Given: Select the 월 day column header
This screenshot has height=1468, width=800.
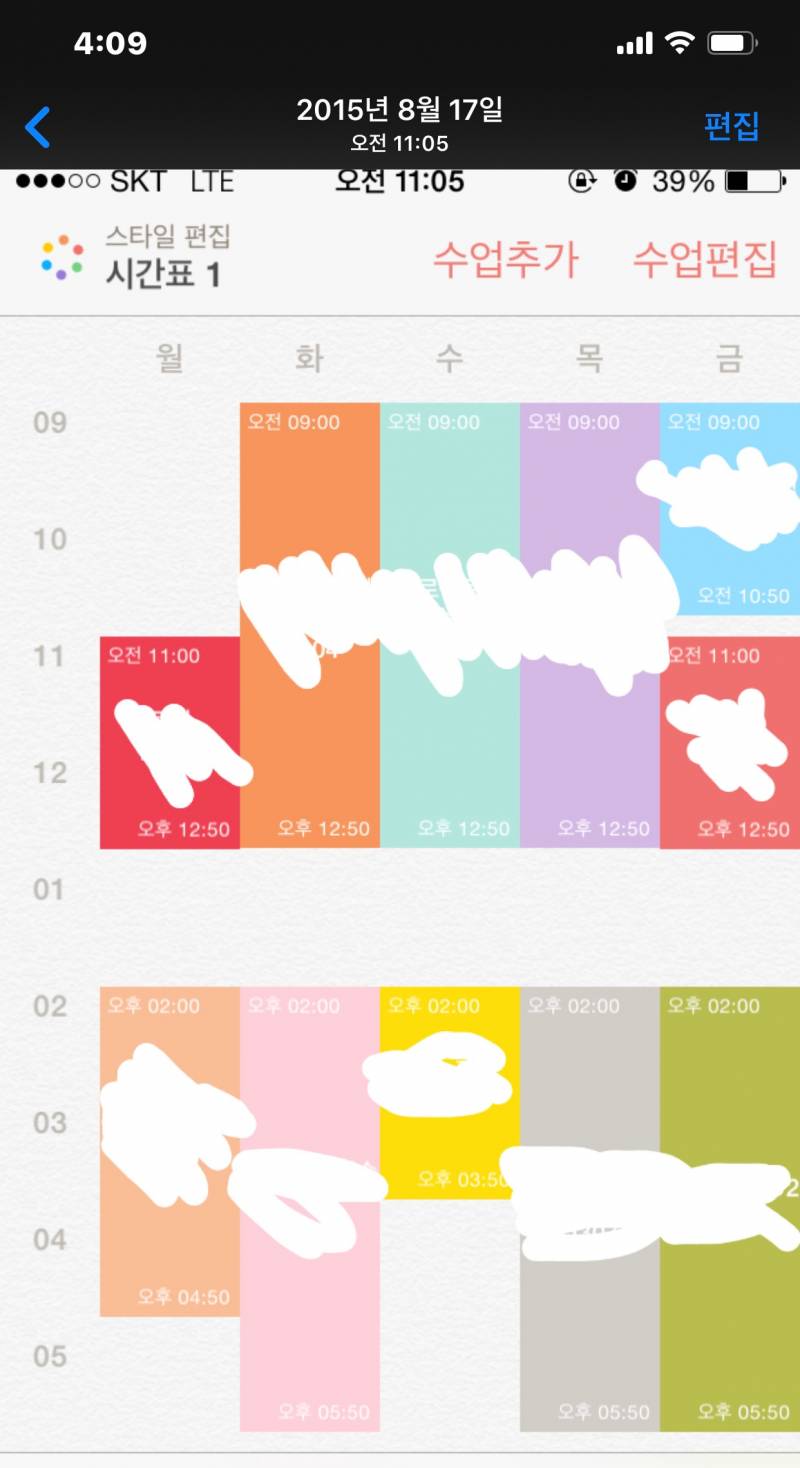Looking at the screenshot, I should (x=168, y=358).
